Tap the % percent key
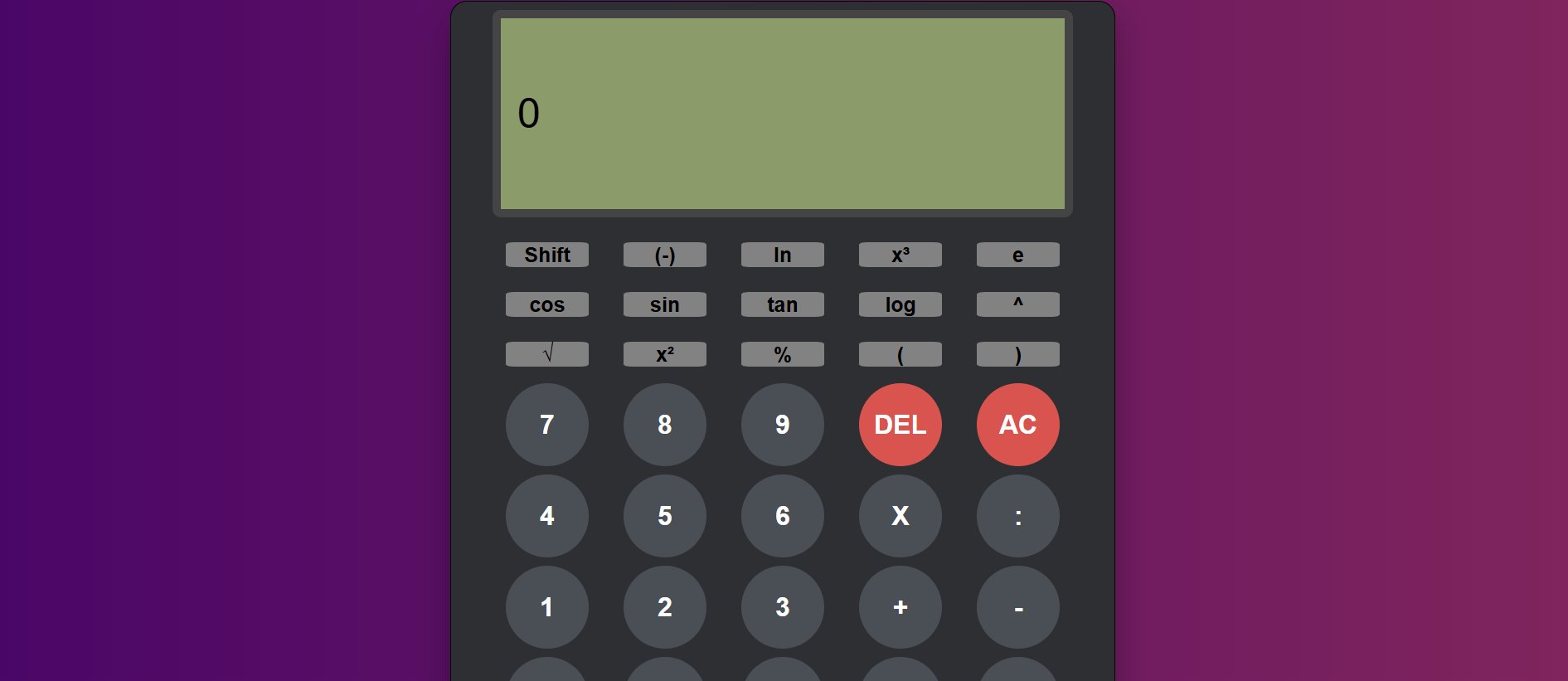The height and width of the screenshot is (681, 1568). [x=783, y=354]
